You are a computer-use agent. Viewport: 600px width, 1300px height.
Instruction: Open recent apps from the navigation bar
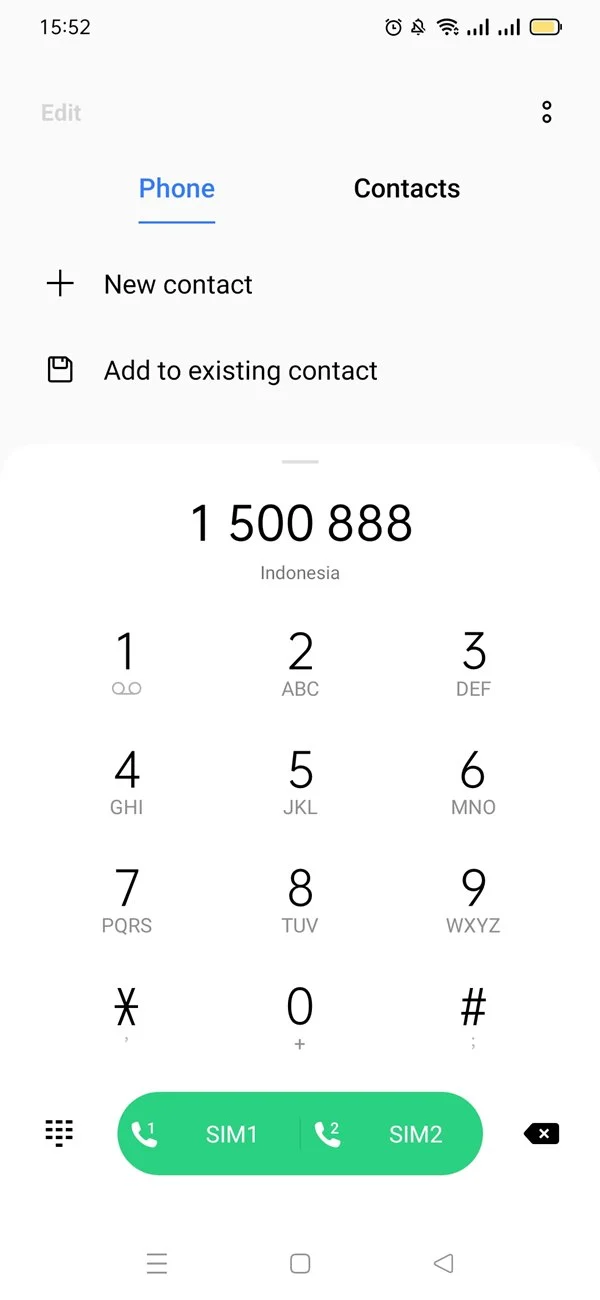pos(157,1263)
